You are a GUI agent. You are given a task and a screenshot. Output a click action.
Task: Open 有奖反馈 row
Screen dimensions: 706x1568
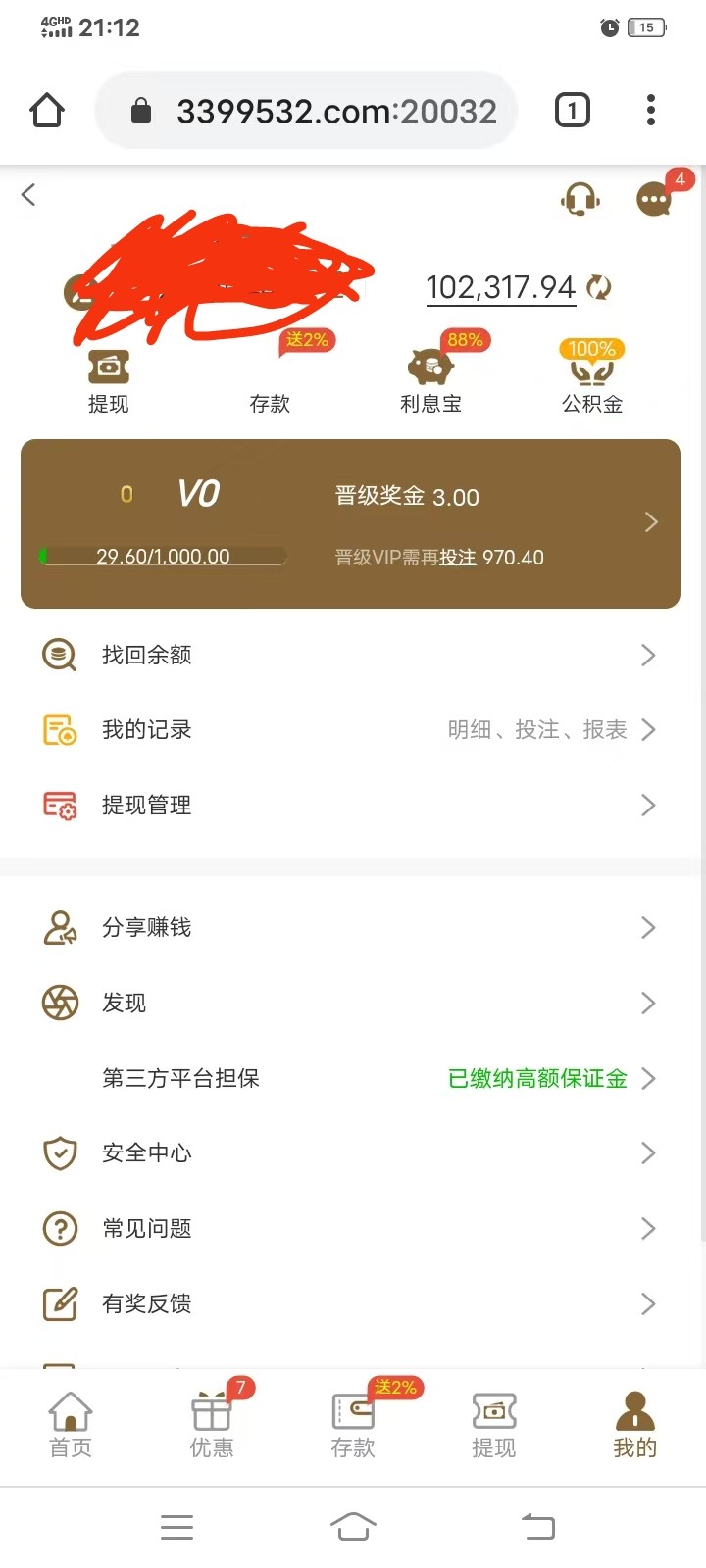350,1303
